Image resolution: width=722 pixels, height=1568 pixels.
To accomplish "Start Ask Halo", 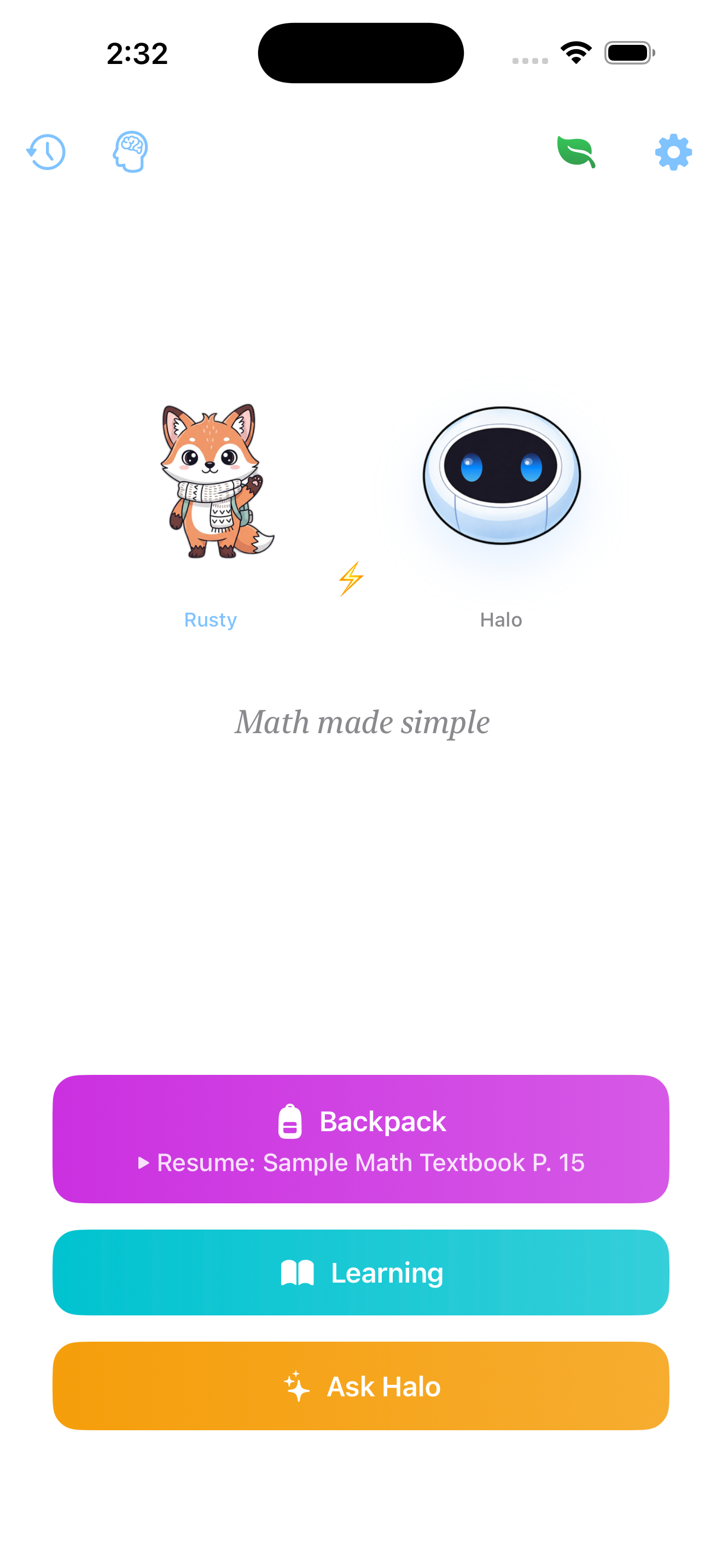I will [x=361, y=1386].
